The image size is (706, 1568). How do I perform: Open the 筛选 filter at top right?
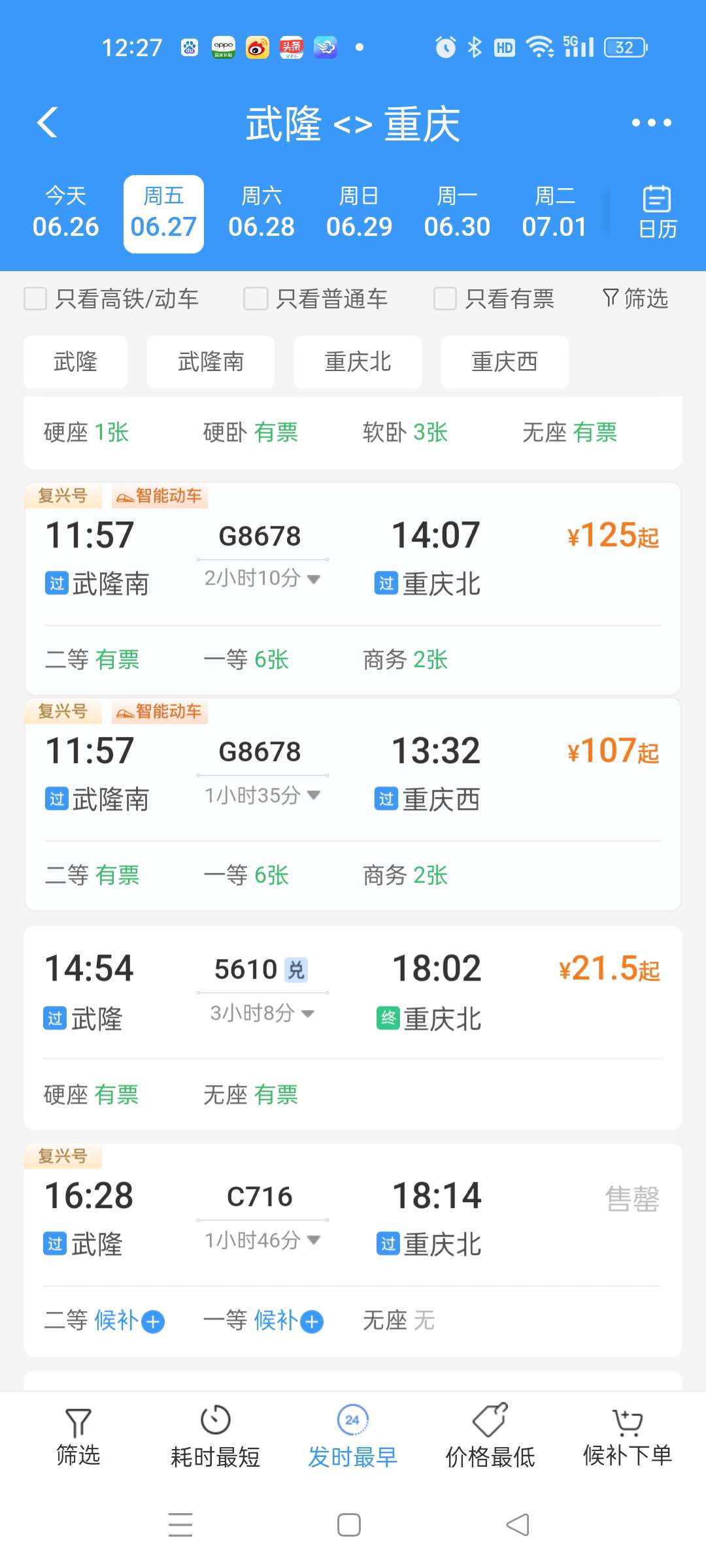point(635,299)
